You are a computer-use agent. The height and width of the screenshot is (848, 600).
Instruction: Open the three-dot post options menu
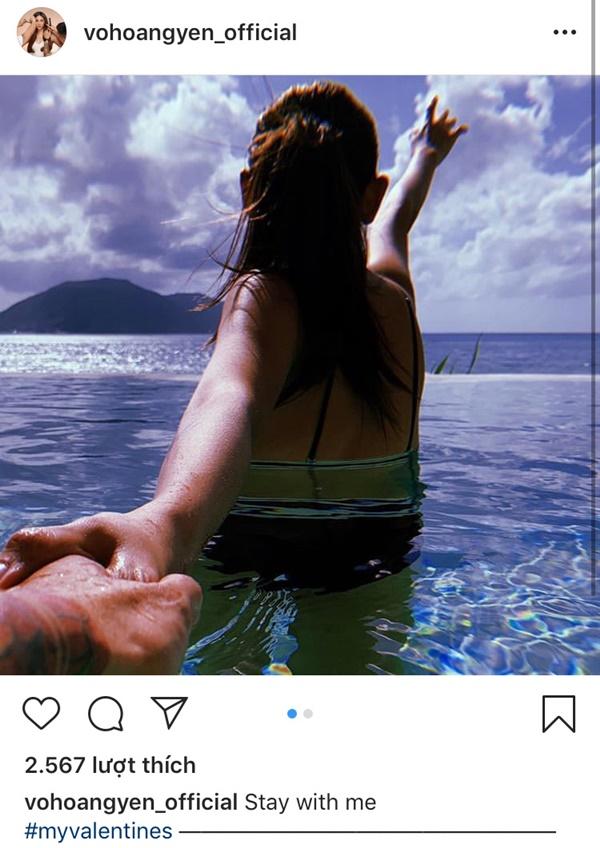[x=564, y=33]
